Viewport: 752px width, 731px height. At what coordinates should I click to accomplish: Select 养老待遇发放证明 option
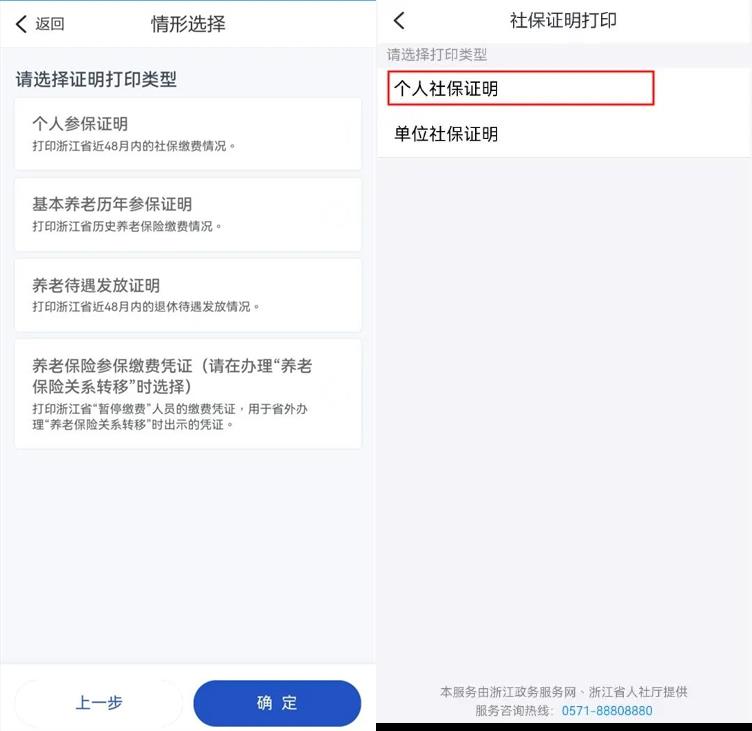187,295
